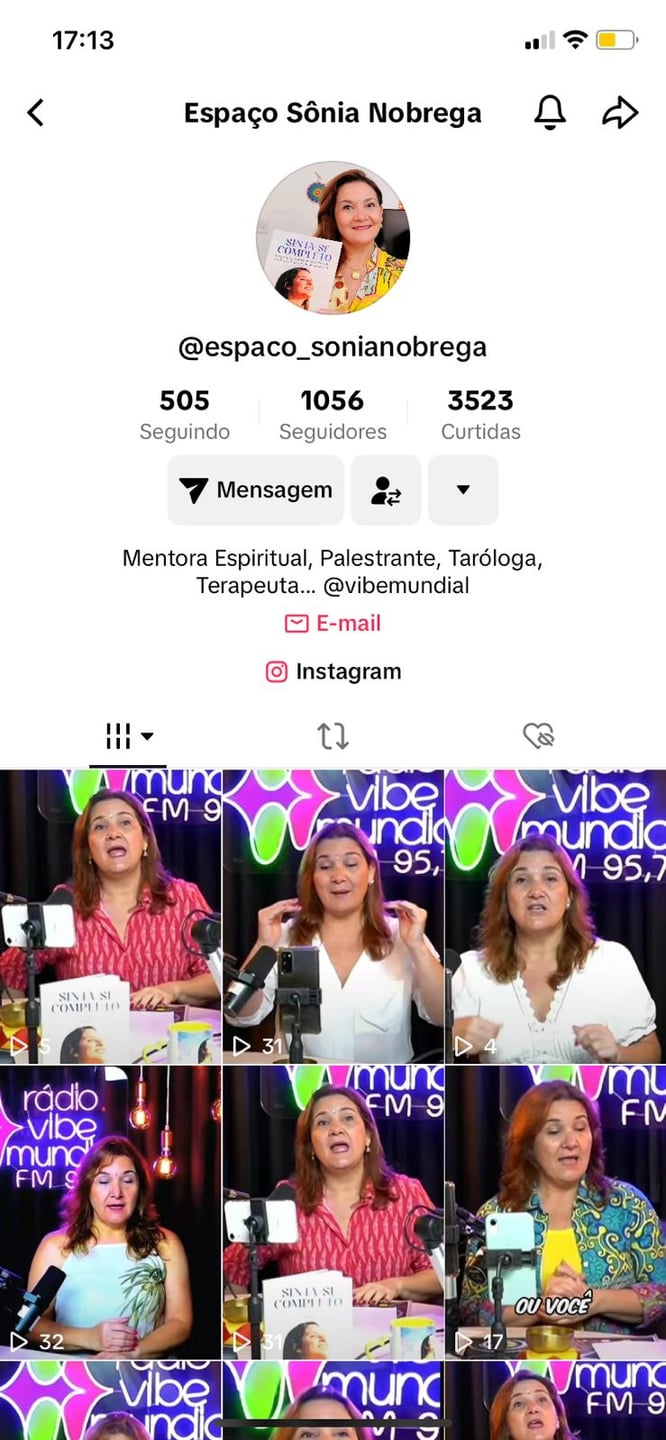Switch to the liked videos tab

tap(539, 737)
